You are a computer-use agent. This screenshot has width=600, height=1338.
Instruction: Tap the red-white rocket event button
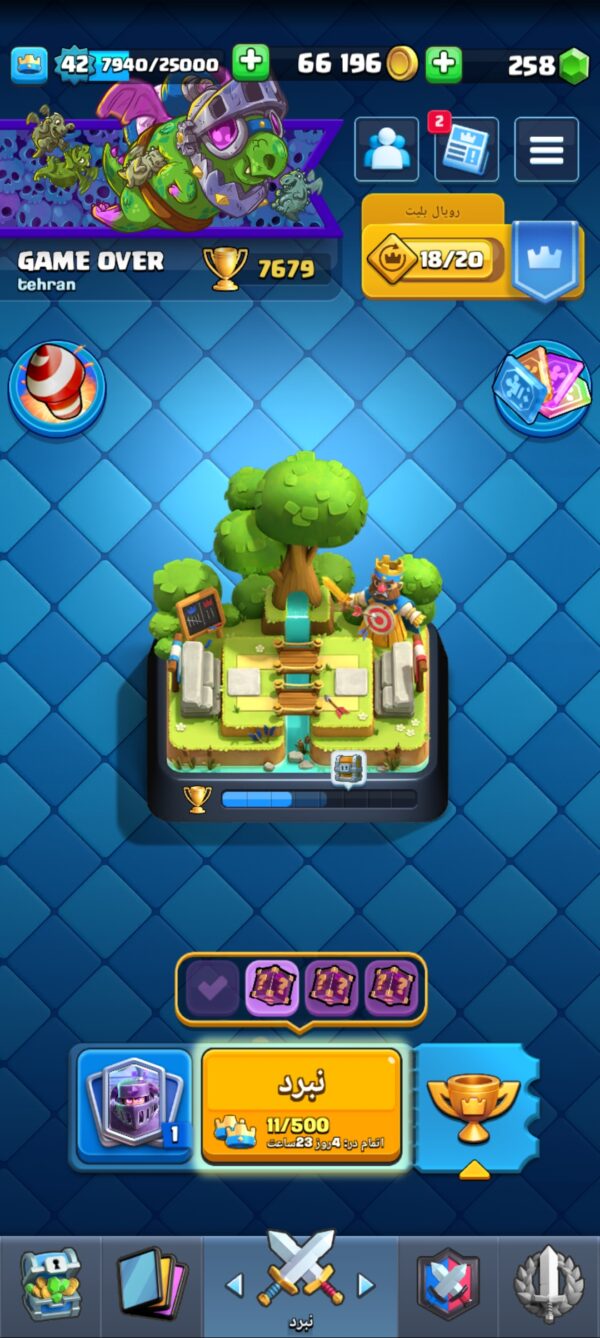coord(57,388)
